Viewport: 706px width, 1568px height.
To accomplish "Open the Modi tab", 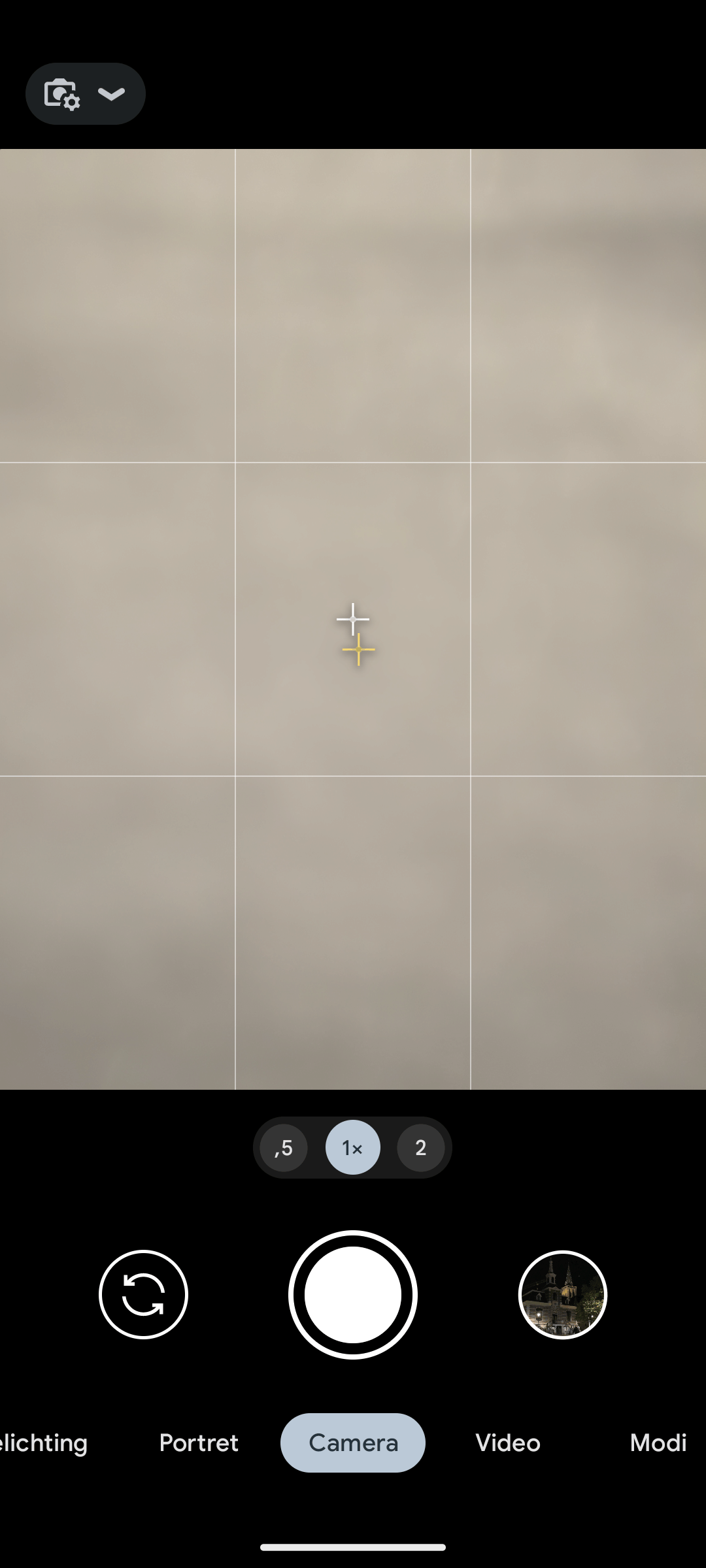I will pos(658,1443).
